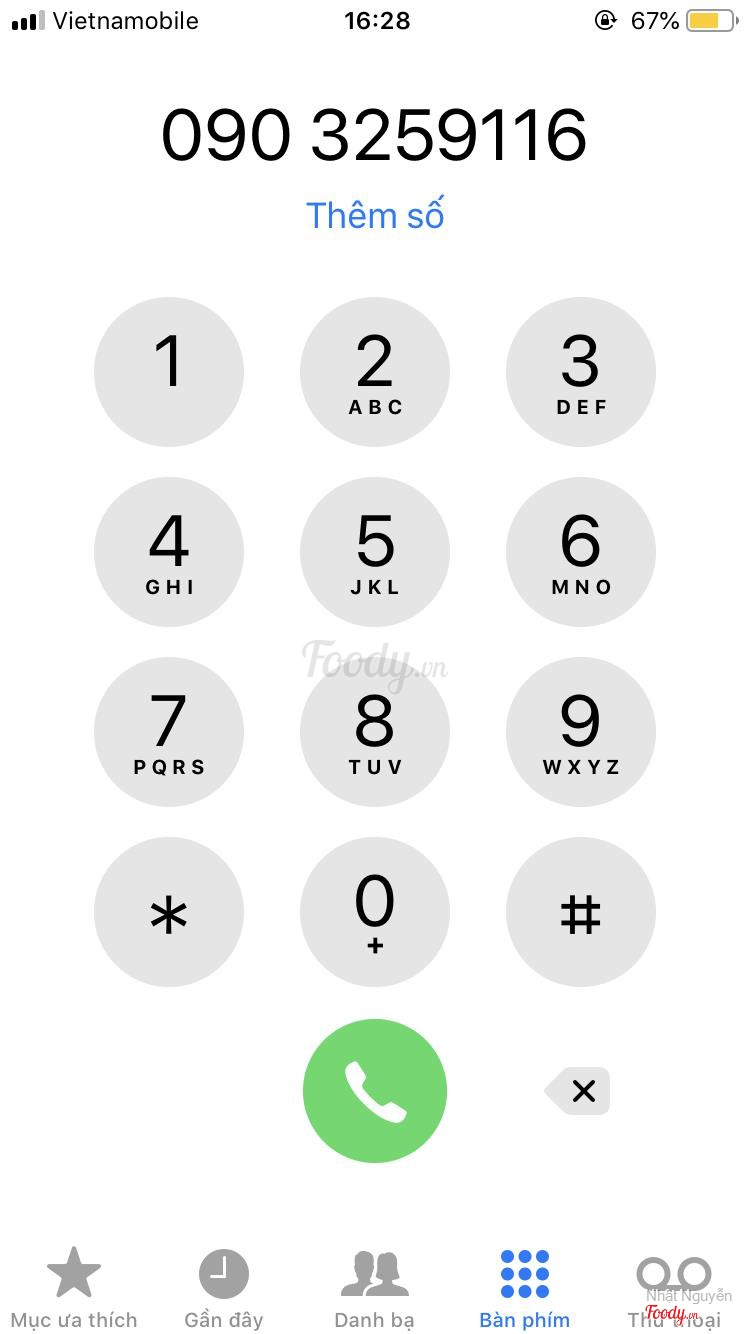Screen dimensions: 750x1334
Task: Select the "Bàn phím" keypad tab
Action: point(525,1290)
